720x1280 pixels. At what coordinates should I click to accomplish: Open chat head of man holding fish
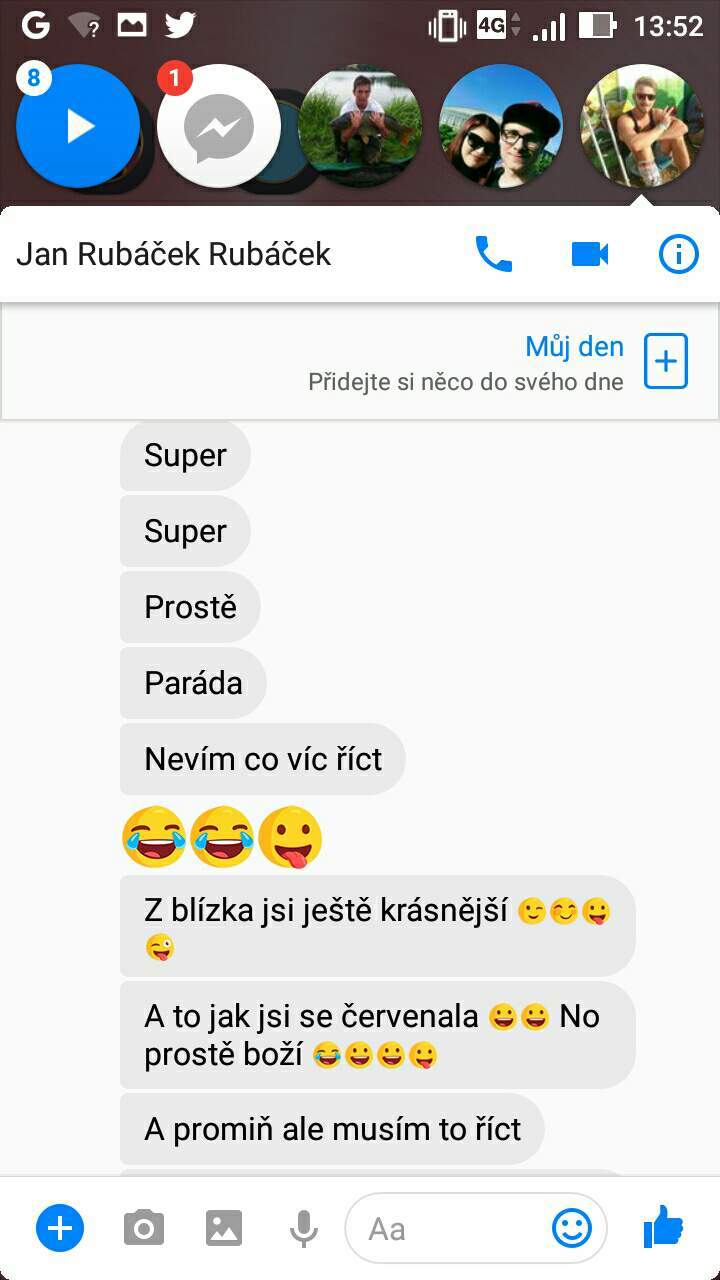point(360,126)
